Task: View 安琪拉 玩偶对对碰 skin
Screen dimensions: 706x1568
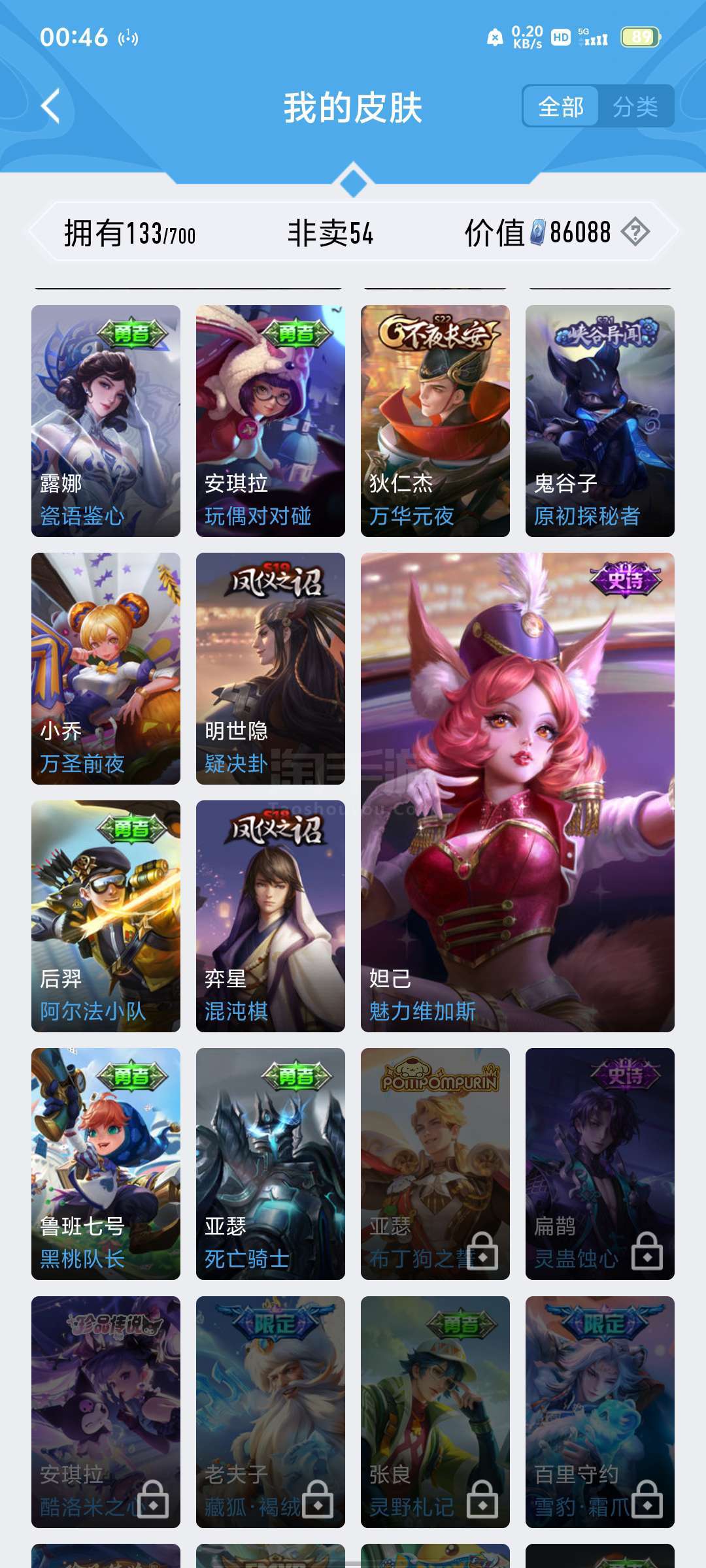Action: point(271,421)
